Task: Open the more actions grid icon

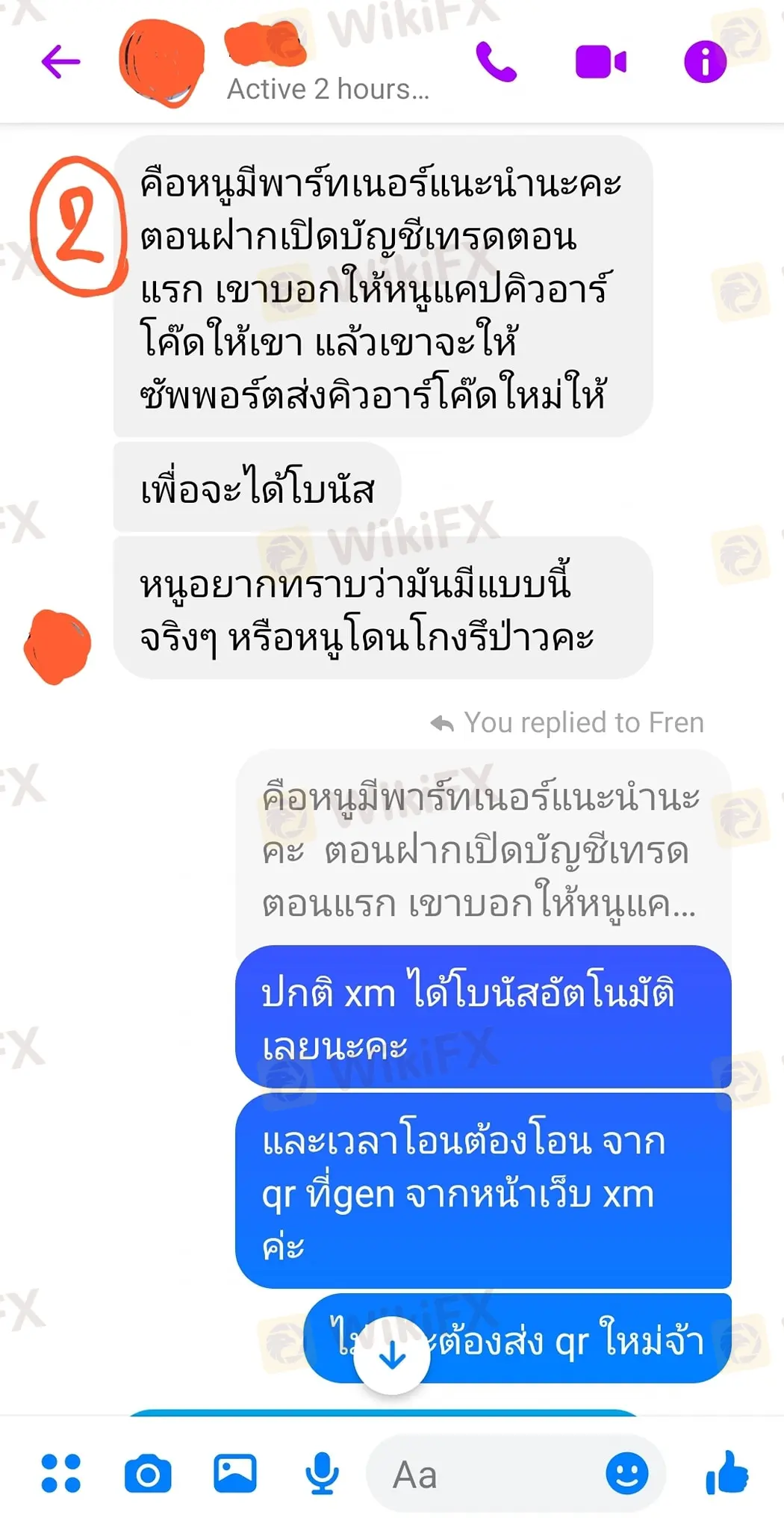Action: 60,1473
